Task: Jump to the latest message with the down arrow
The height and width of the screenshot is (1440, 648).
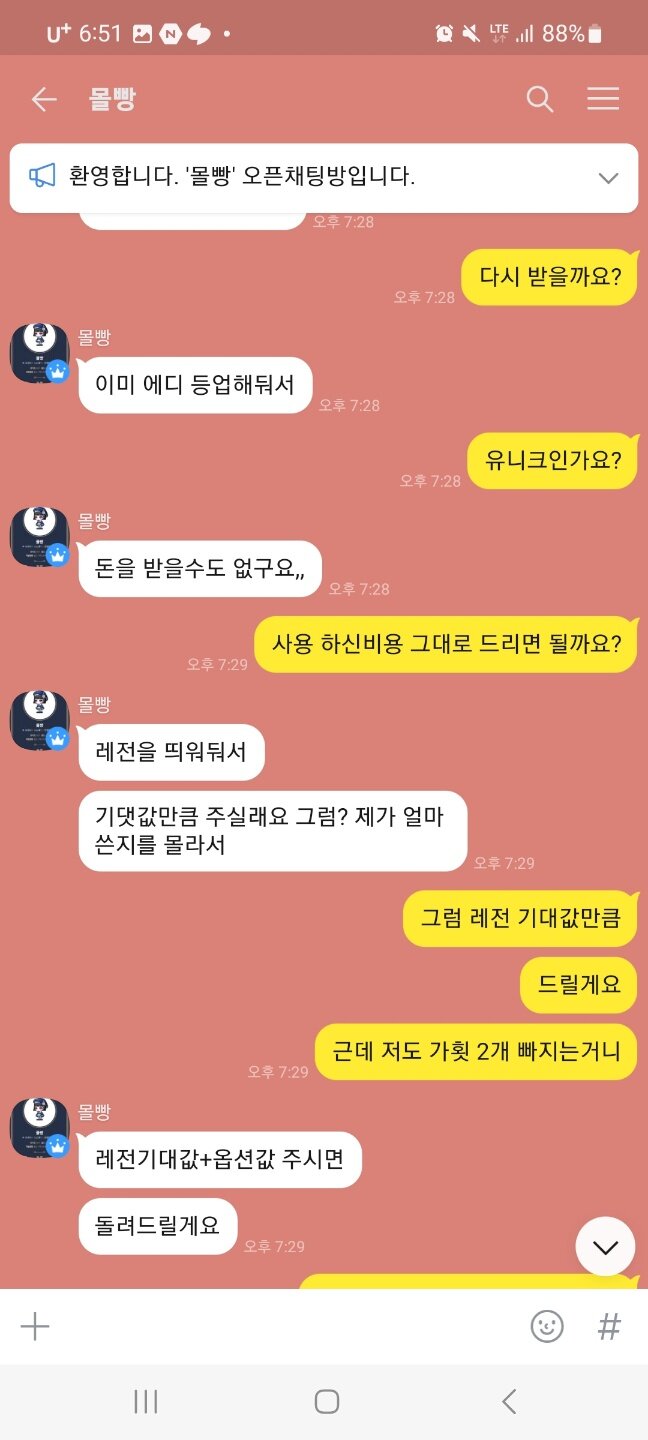Action: coord(605,1246)
